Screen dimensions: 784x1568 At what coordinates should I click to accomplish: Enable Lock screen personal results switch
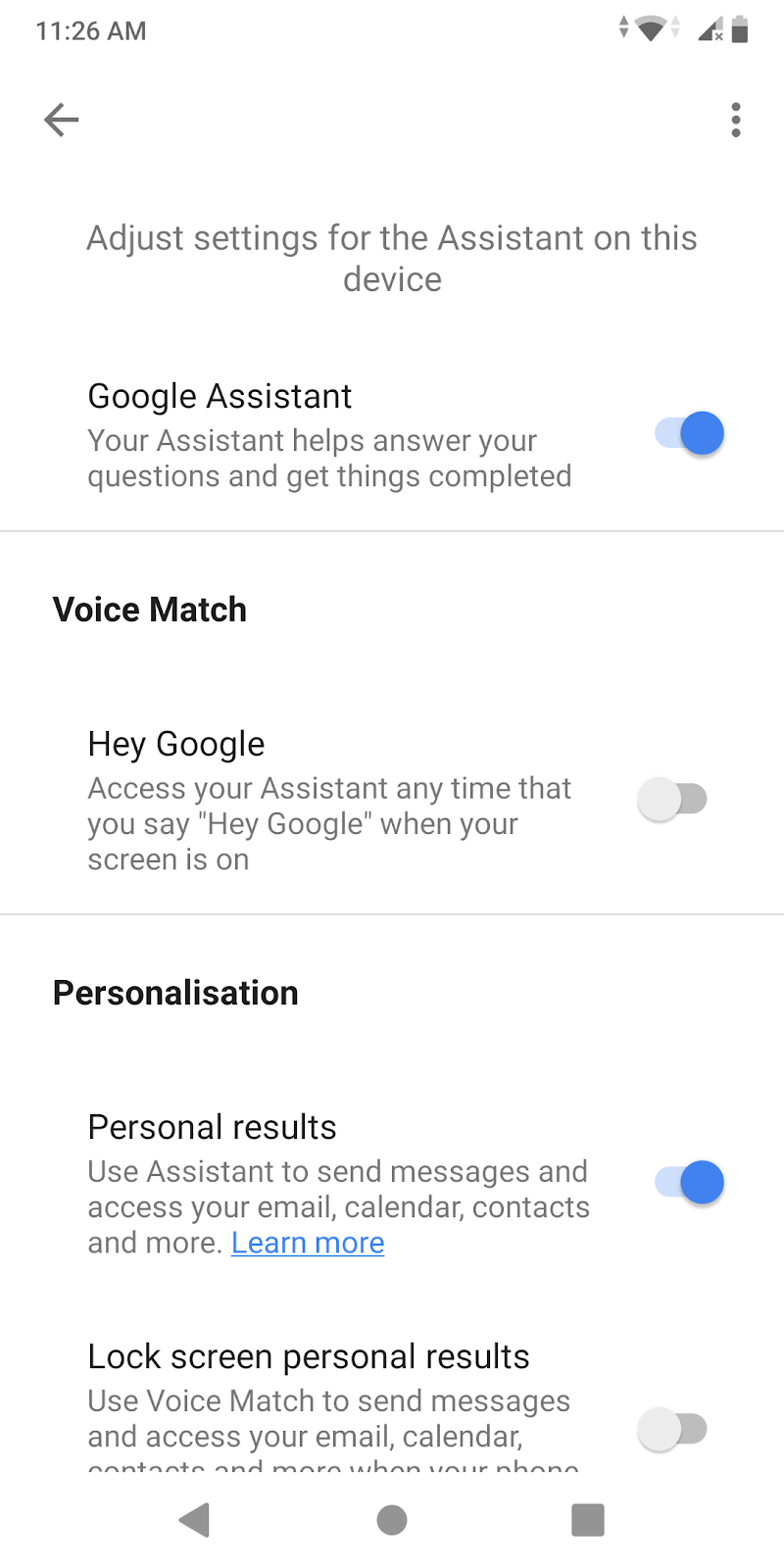coord(672,1429)
